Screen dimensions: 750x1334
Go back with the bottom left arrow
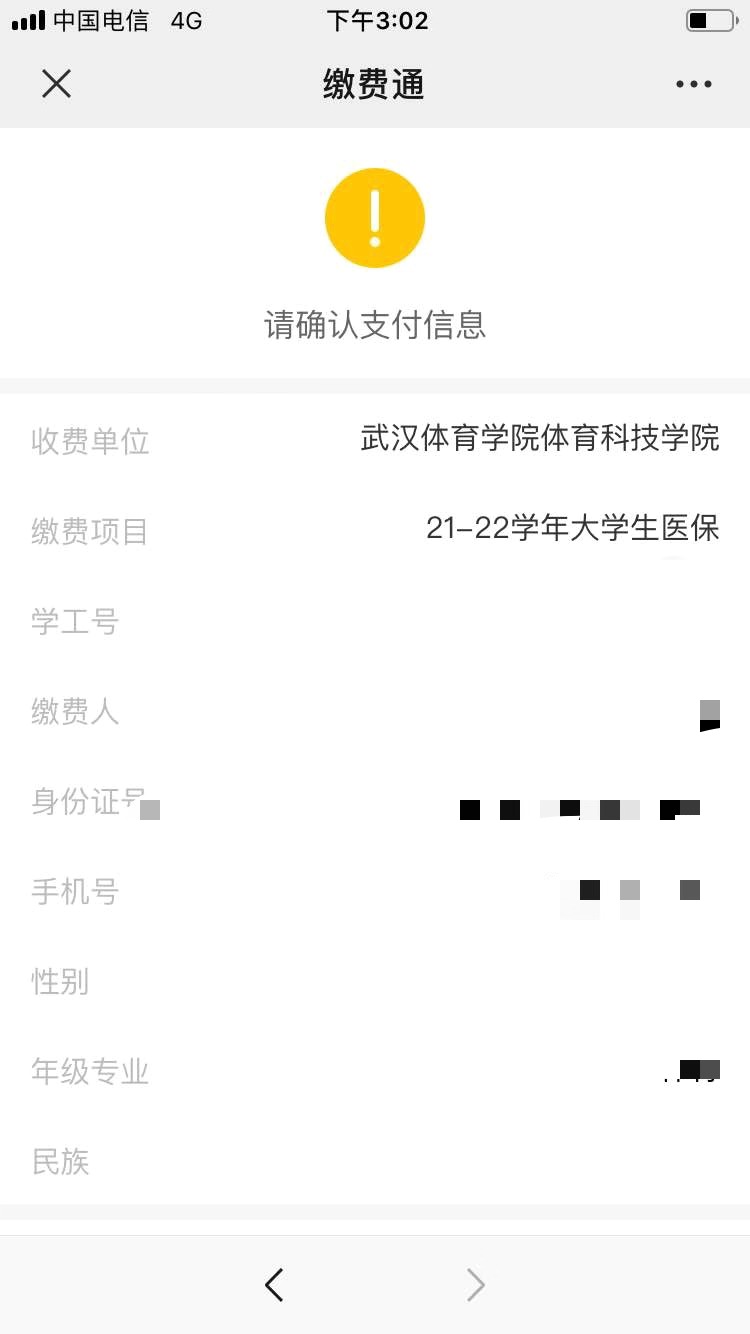pyautogui.click(x=274, y=1284)
